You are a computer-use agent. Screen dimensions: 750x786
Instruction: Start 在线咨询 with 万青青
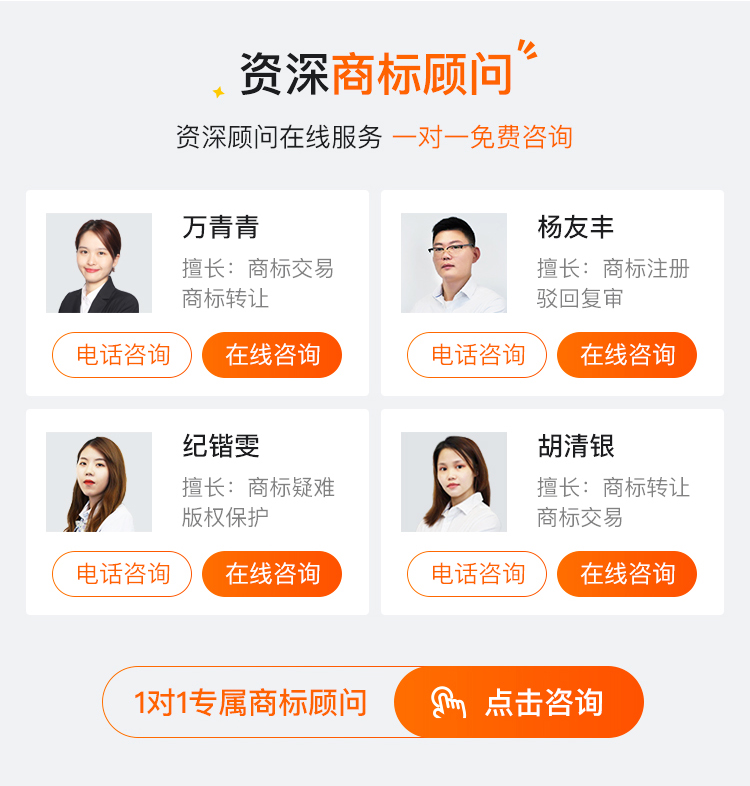point(272,355)
